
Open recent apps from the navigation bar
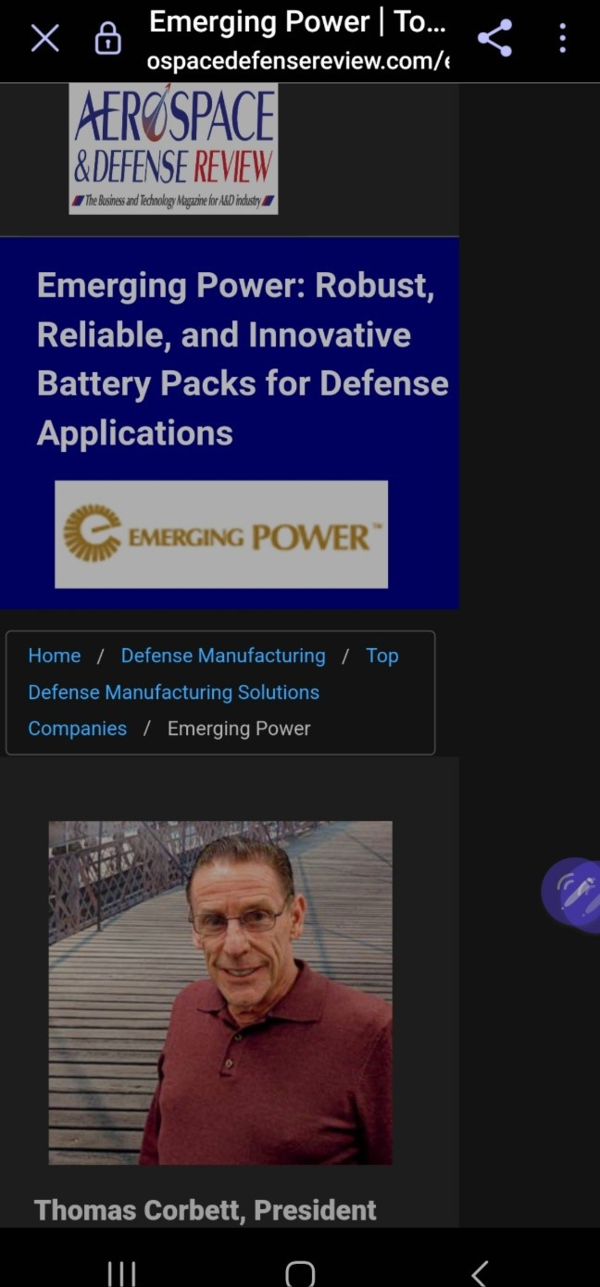(121, 1272)
